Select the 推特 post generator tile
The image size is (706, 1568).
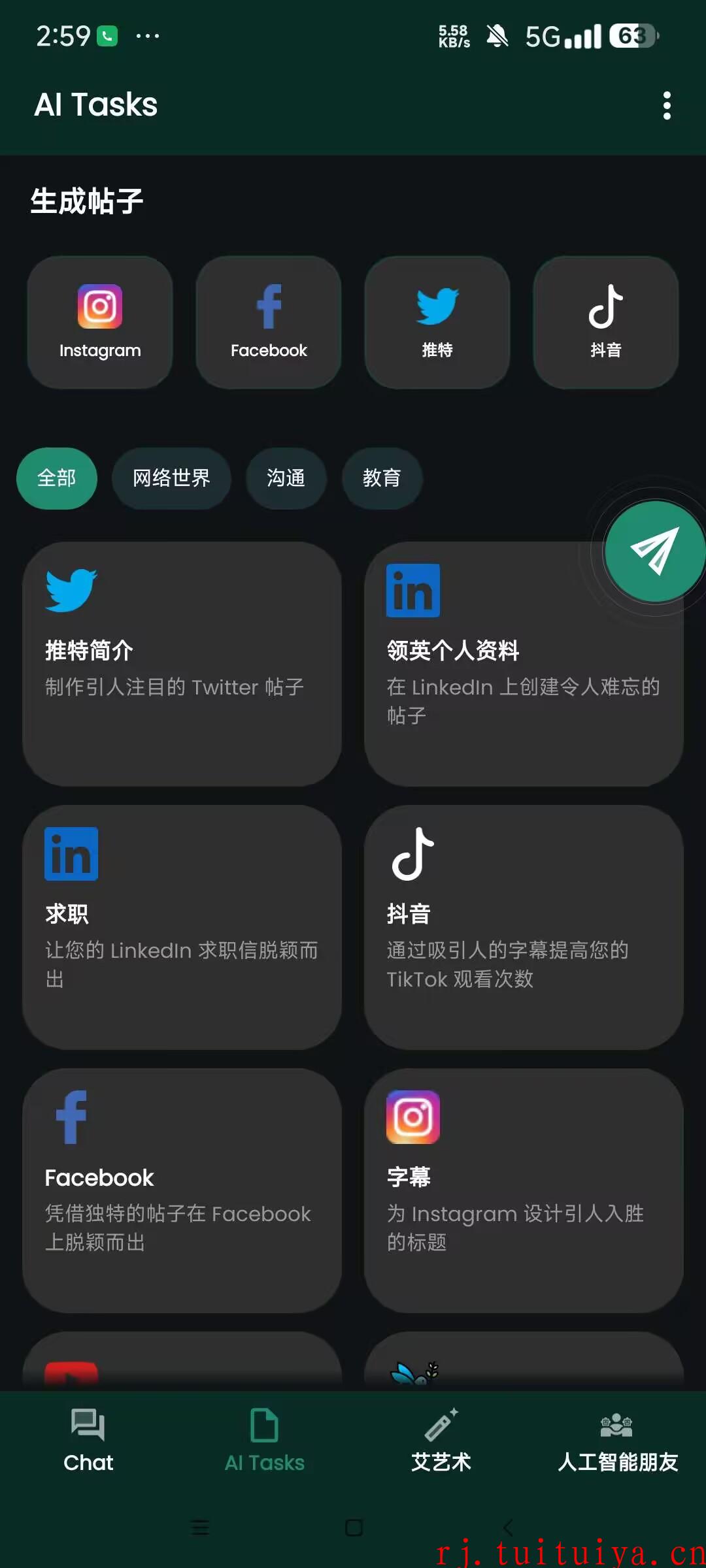[x=437, y=322]
